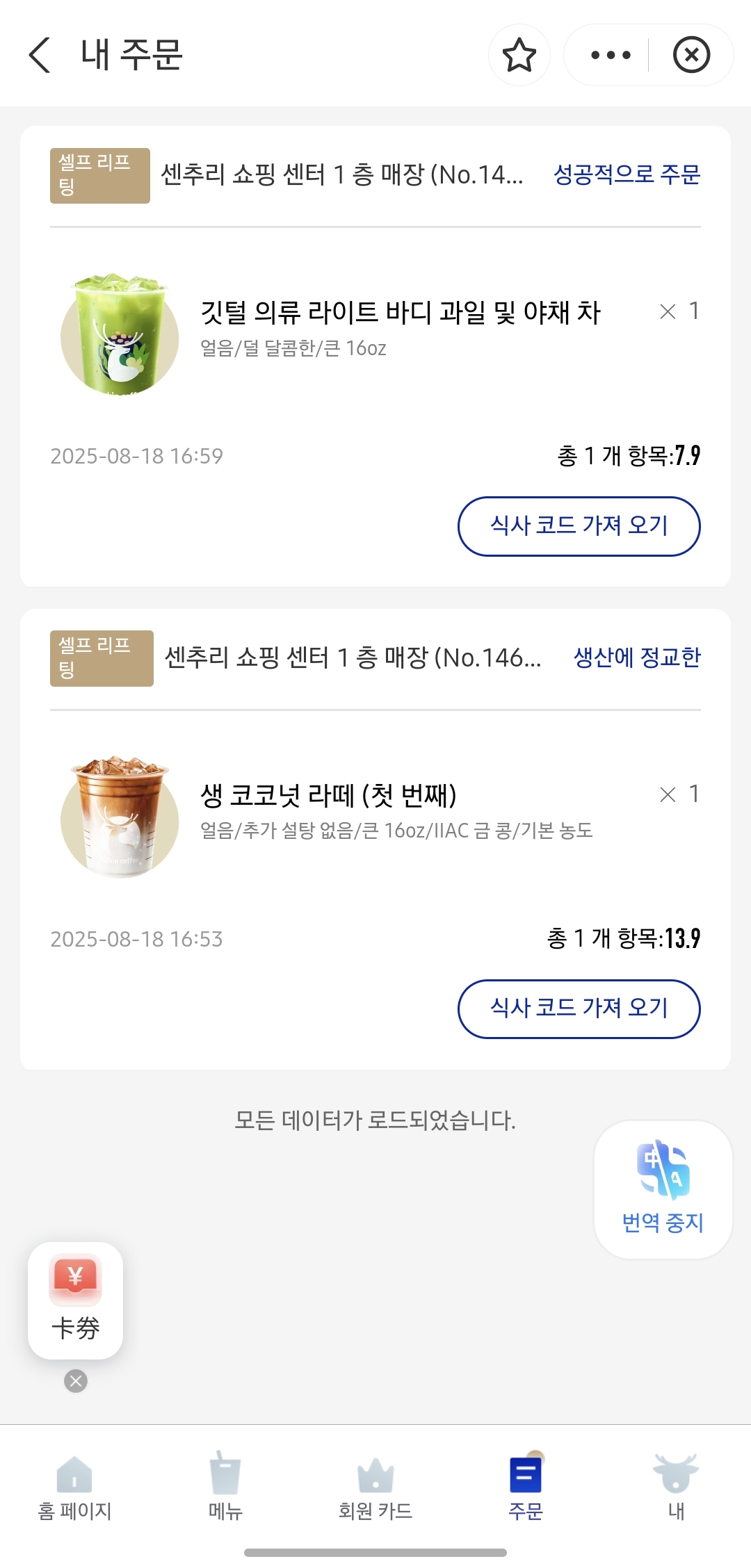This screenshot has width=751, height=1568.
Task: Dismiss the 卡券 floating widget
Action: tap(76, 1380)
